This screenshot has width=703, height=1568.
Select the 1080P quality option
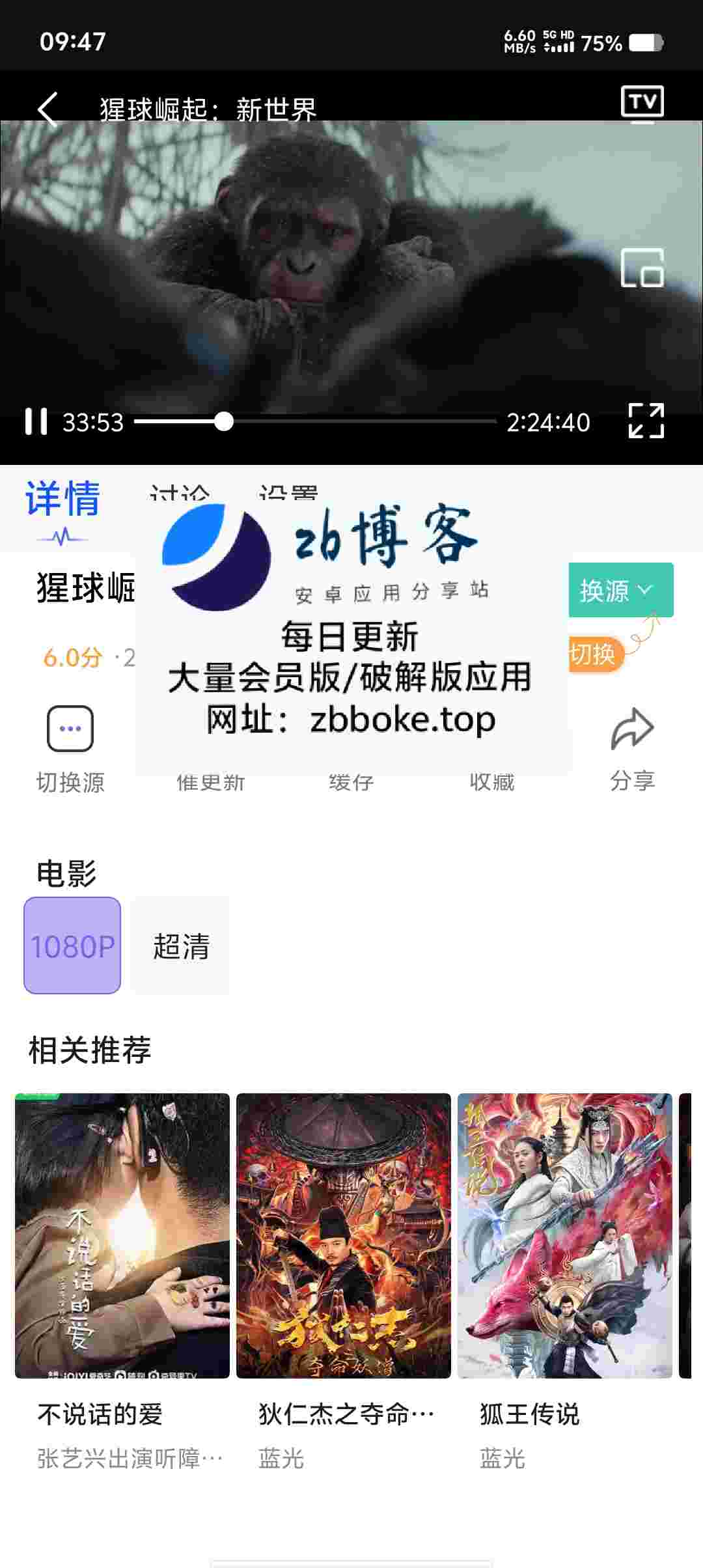pos(72,945)
